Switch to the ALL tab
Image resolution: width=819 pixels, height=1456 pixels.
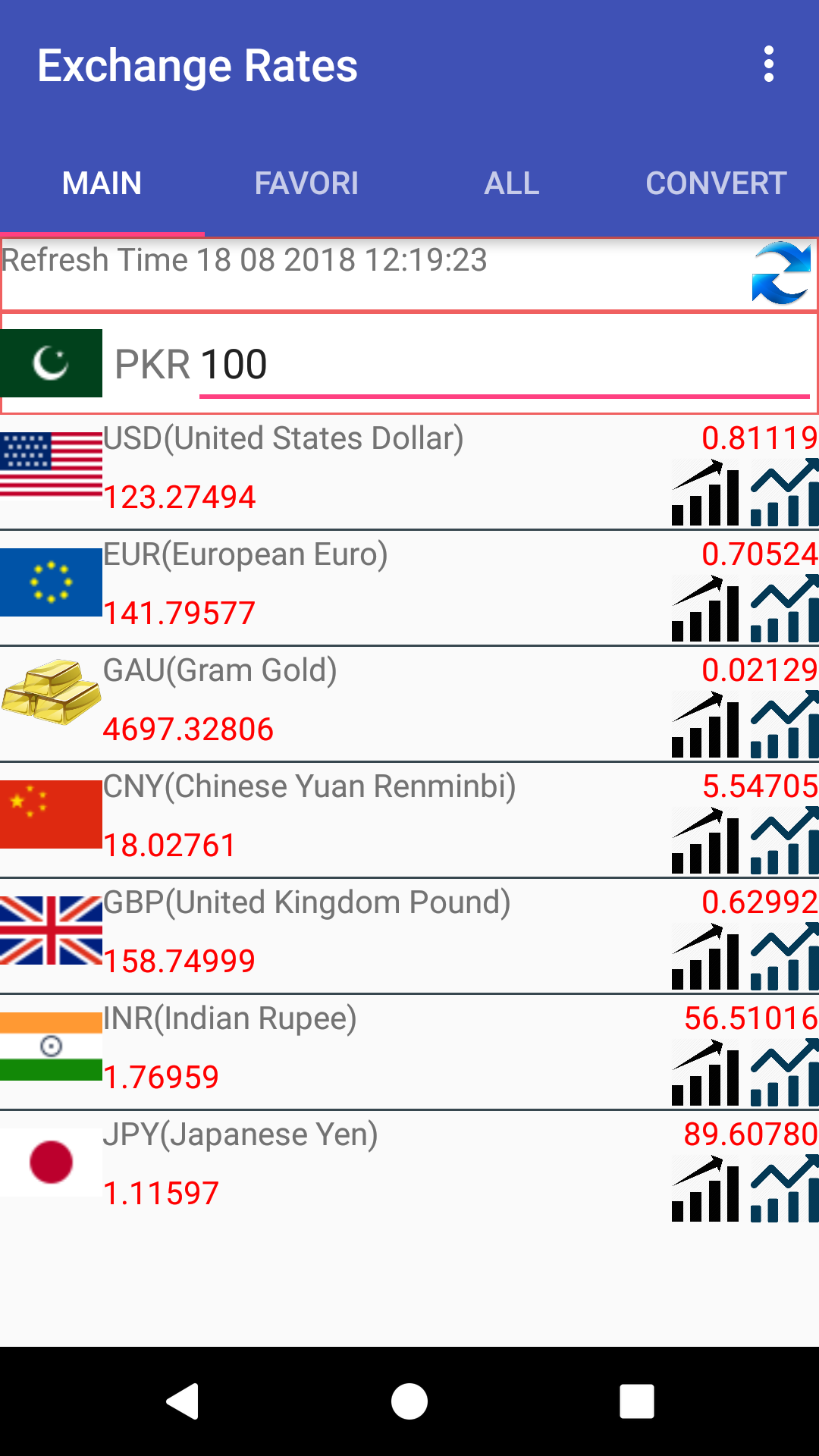tap(512, 184)
